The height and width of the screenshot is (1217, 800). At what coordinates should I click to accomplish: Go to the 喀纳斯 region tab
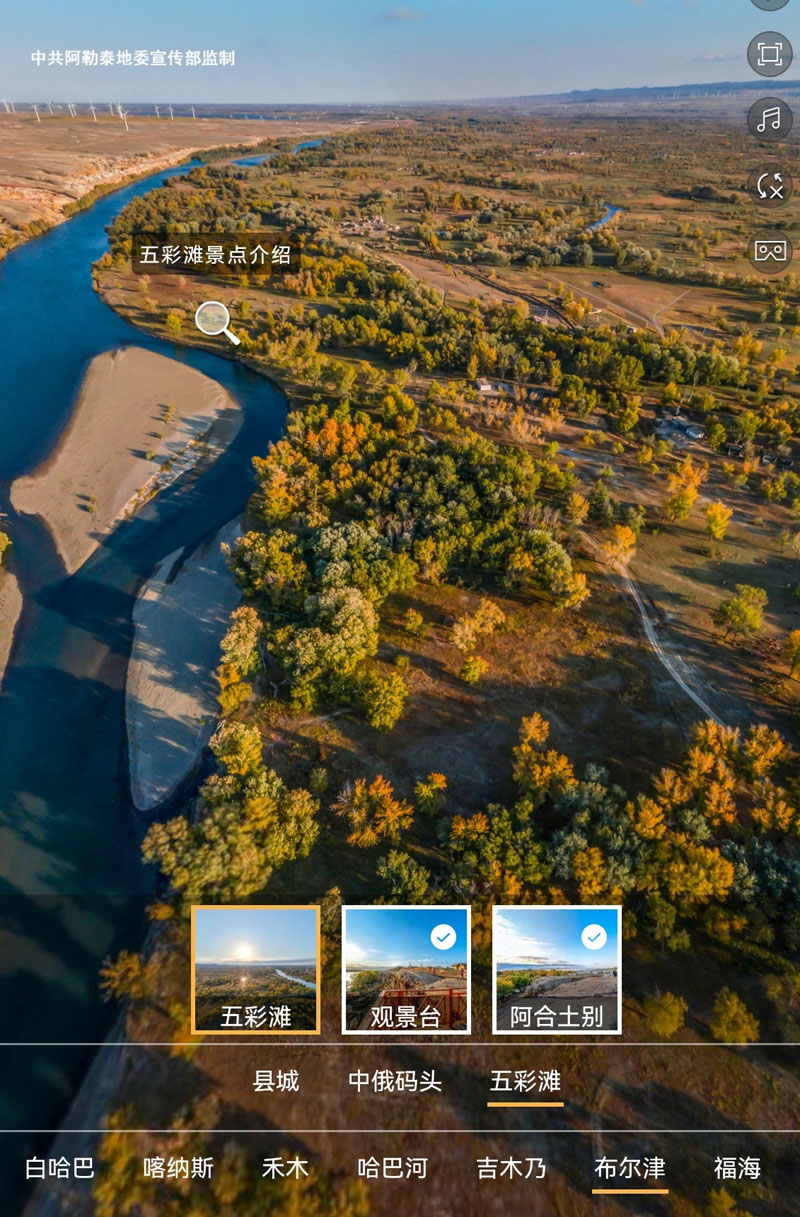click(179, 1167)
